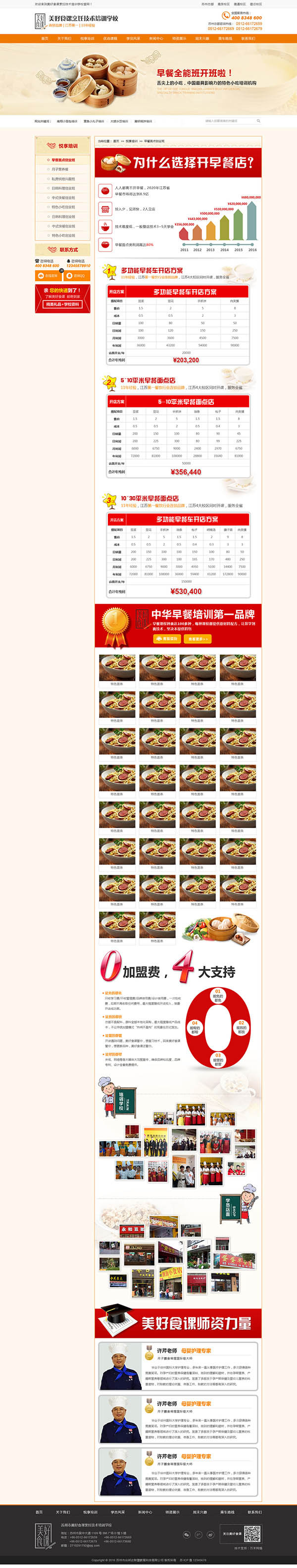Open 新闻中心 in the top orange navigation
Screen dimensions: 297x1568
coord(156,38)
